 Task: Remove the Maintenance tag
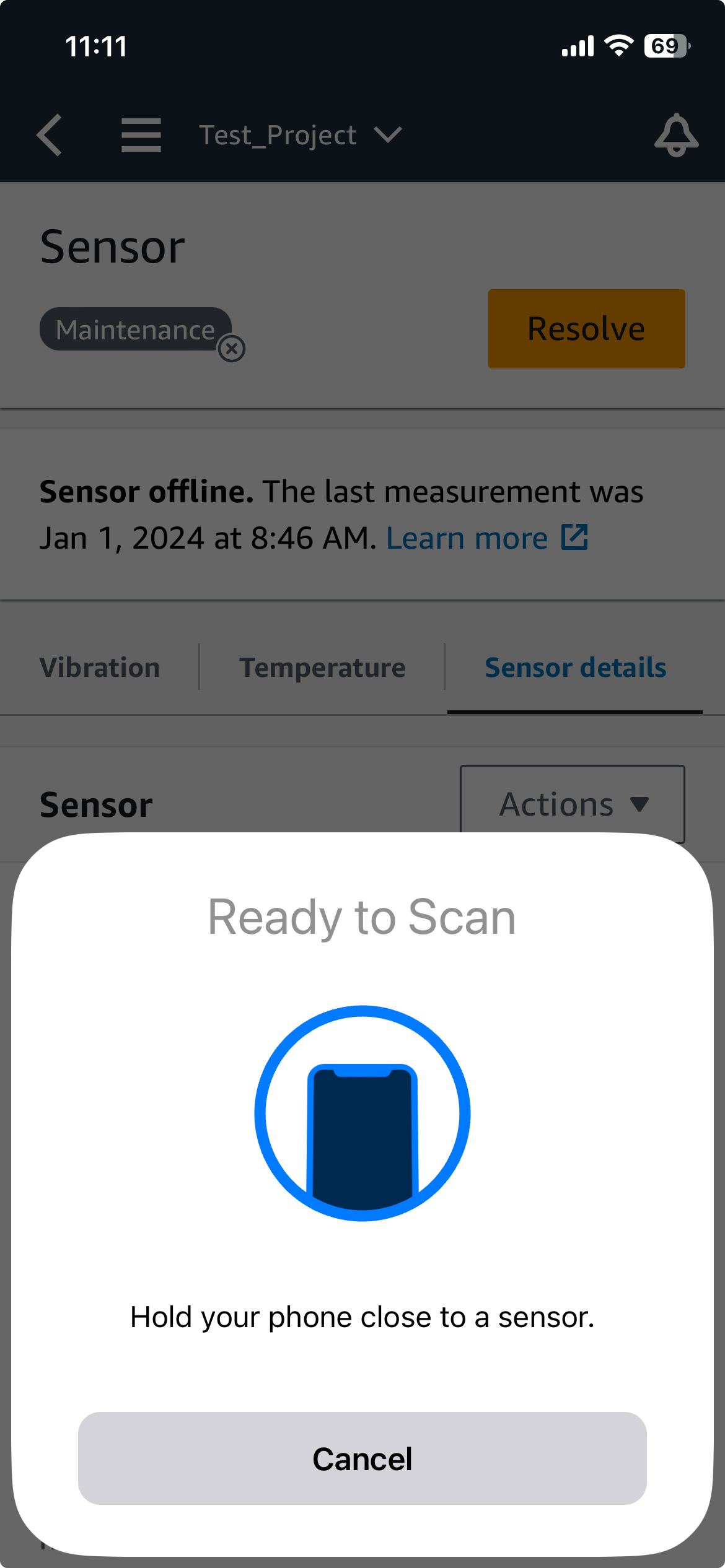pyautogui.click(x=232, y=349)
